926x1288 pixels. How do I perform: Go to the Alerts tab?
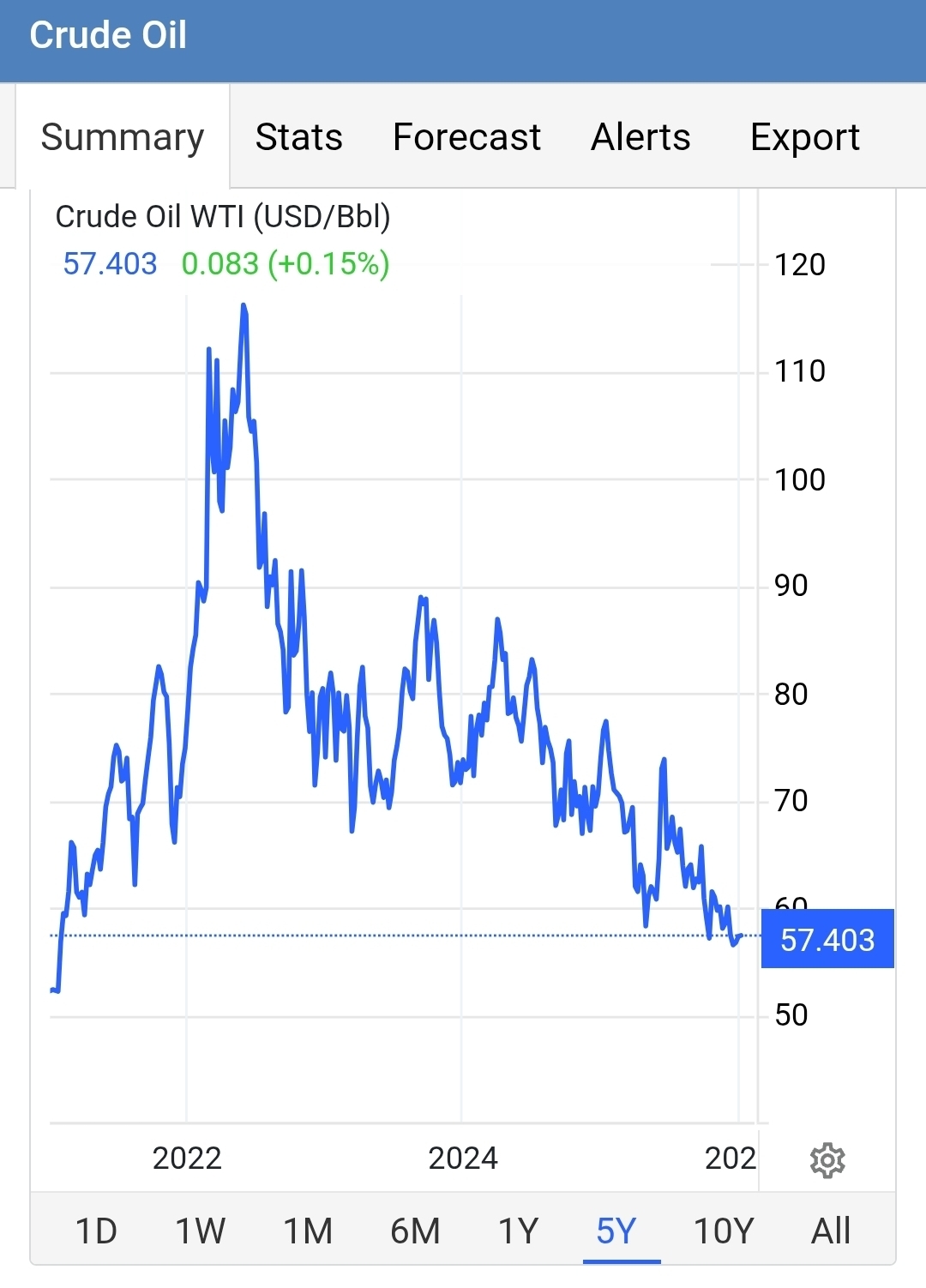click(640, 137)
